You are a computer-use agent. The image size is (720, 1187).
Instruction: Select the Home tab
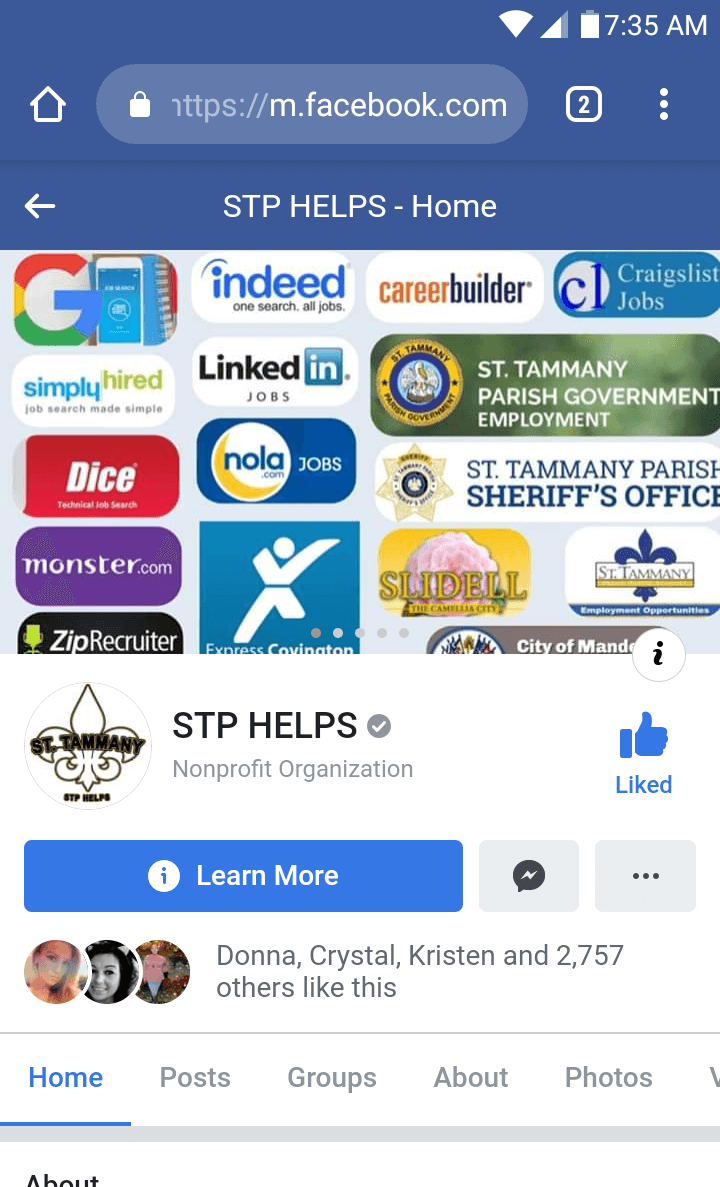66,1077
